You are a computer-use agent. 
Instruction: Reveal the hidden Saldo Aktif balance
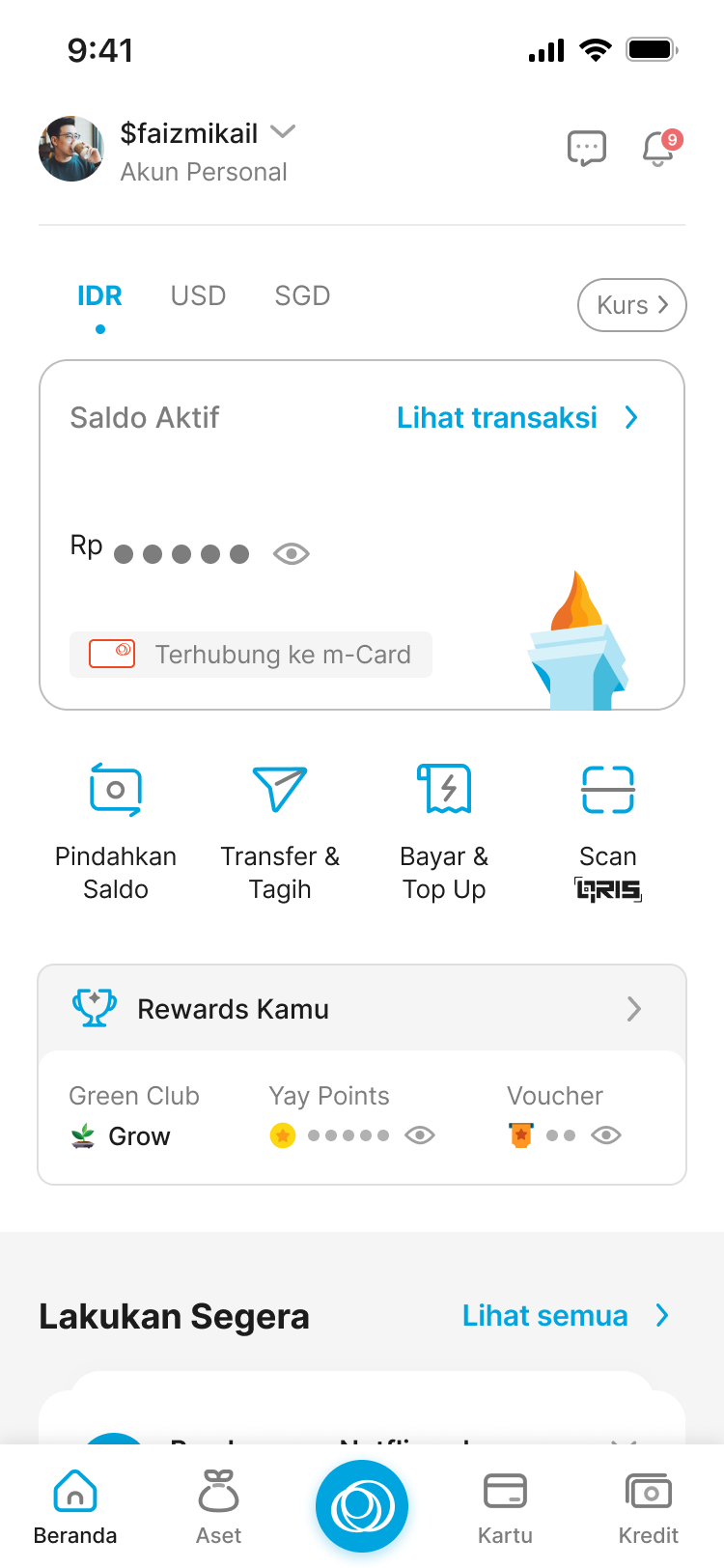pos(291,553)
